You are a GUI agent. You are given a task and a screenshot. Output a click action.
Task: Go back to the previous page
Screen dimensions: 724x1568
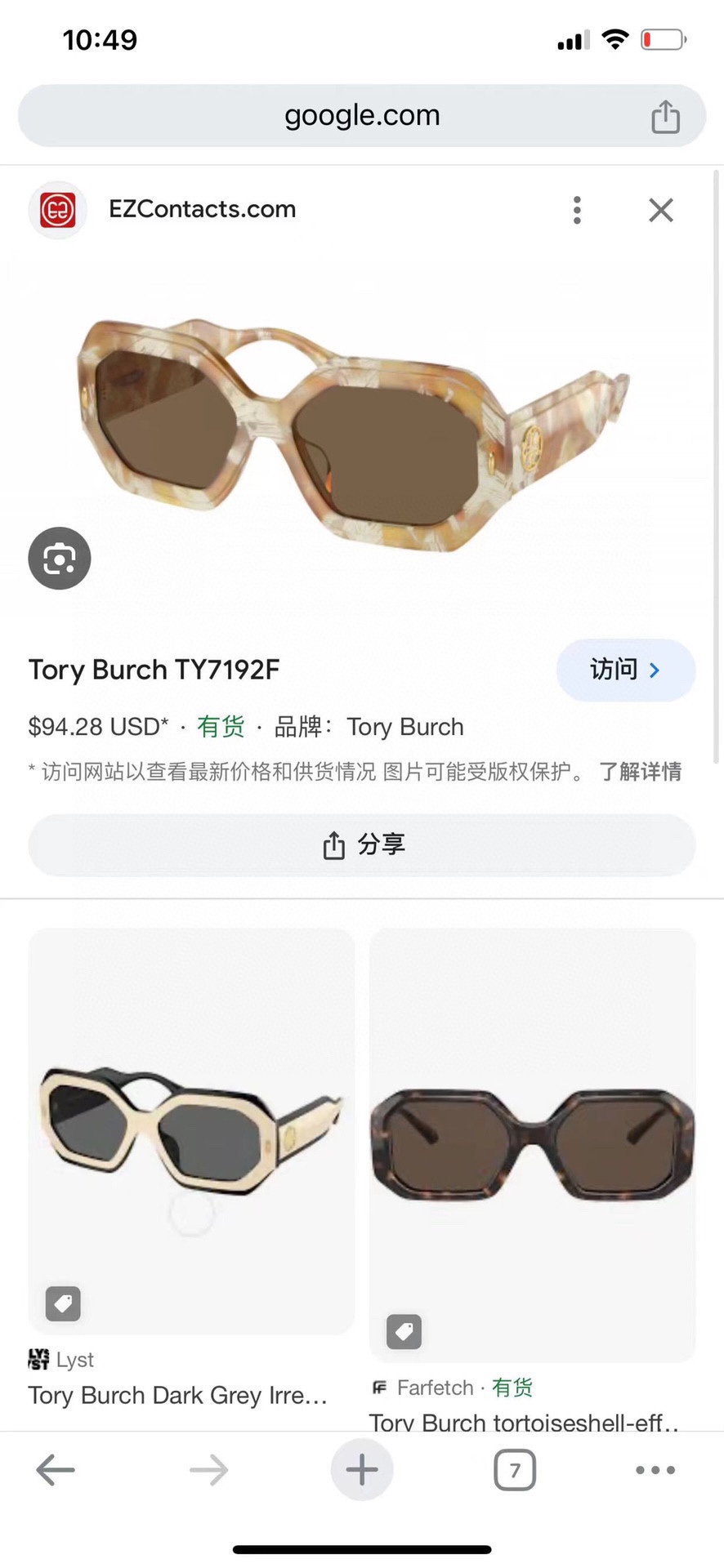coord(56,1470)
